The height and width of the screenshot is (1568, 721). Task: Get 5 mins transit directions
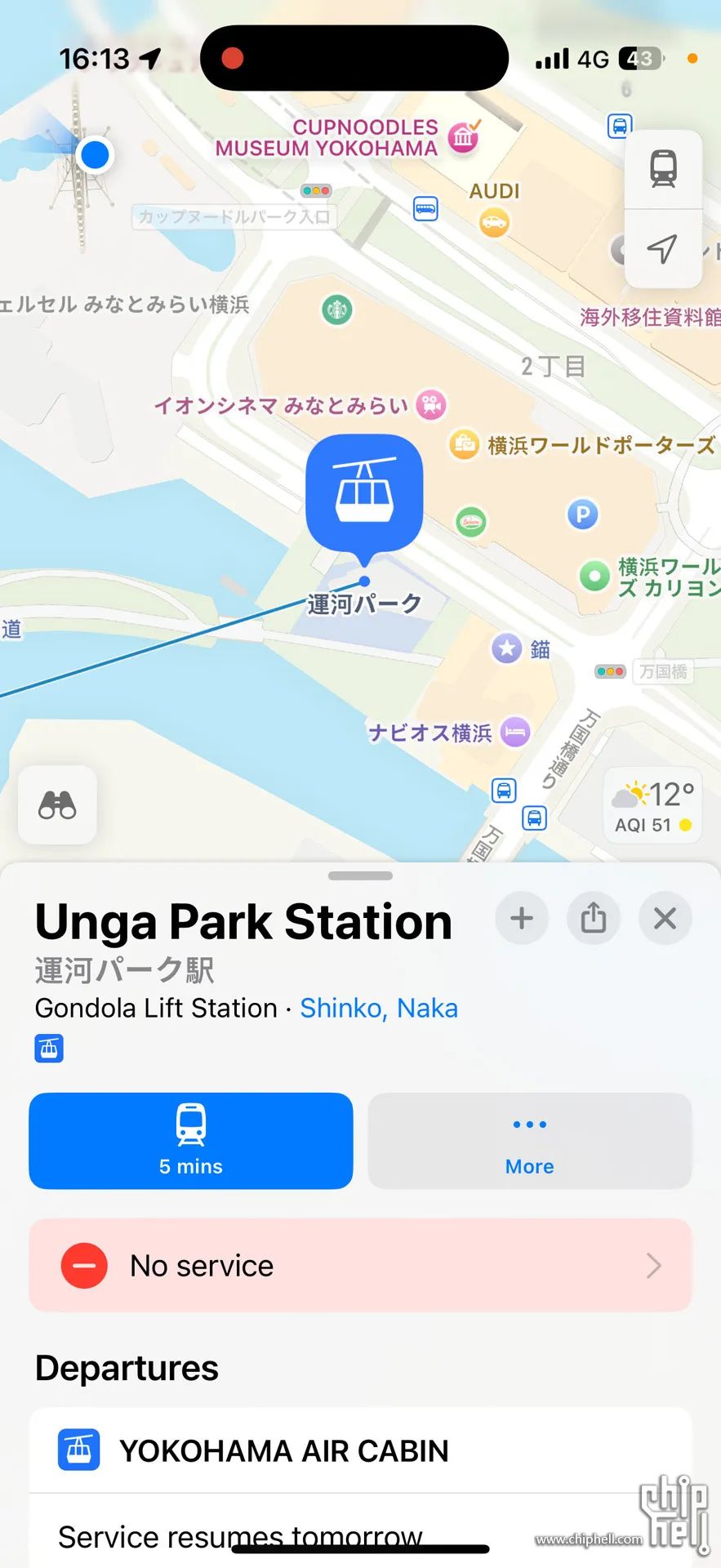[x=191, y=1141]
